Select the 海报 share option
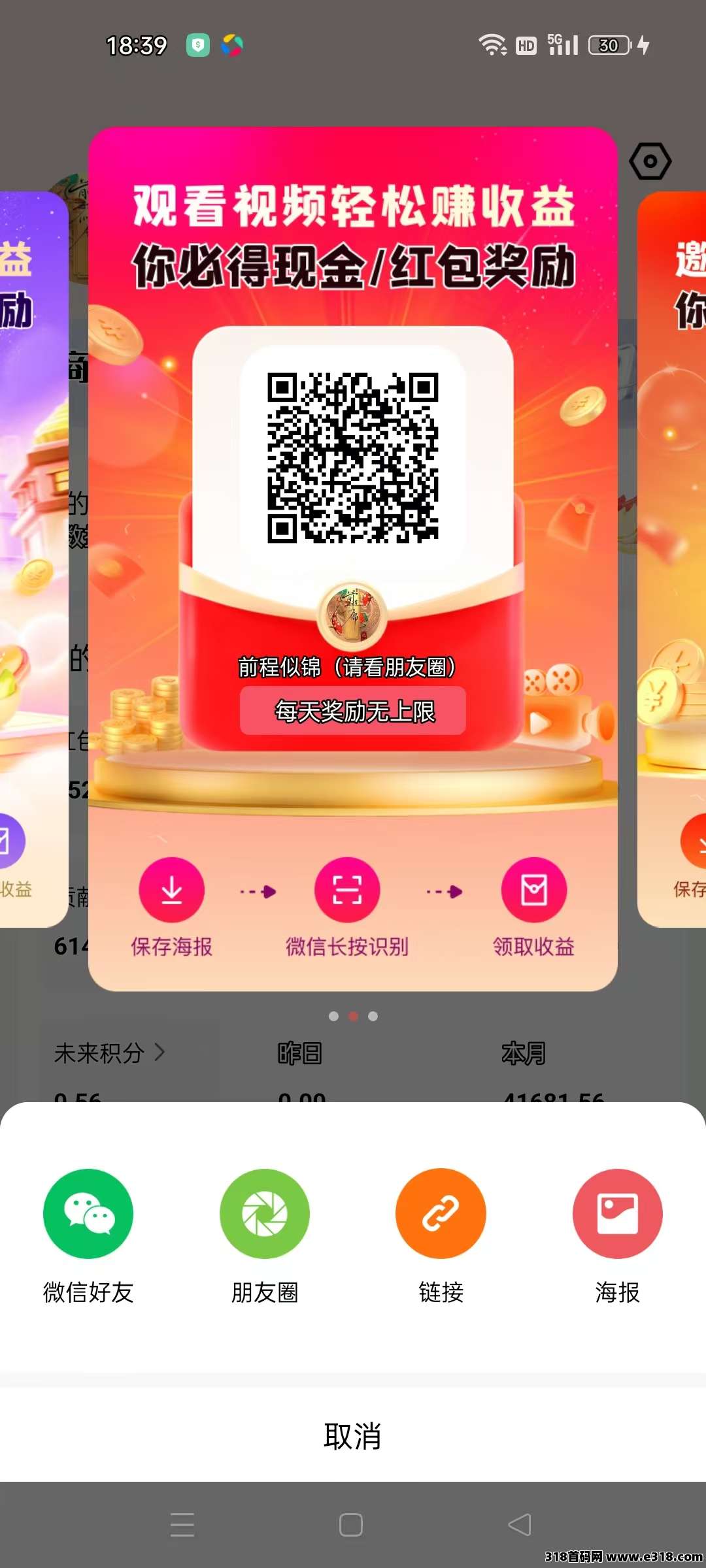Screen dimensions: 706x1568 [617, 1213]
